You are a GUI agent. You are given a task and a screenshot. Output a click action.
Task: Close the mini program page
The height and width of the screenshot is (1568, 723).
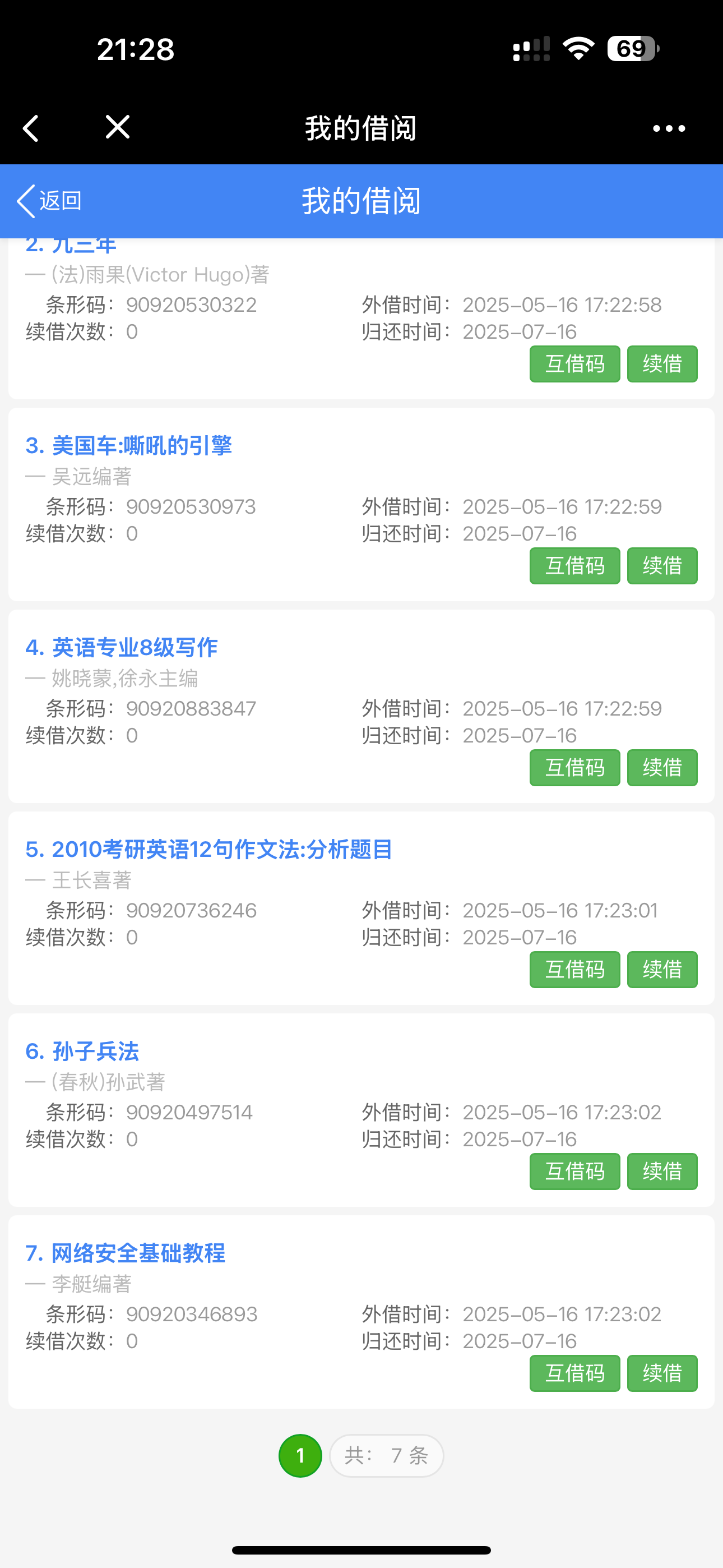pyautogui.click(x=118, y=127)
